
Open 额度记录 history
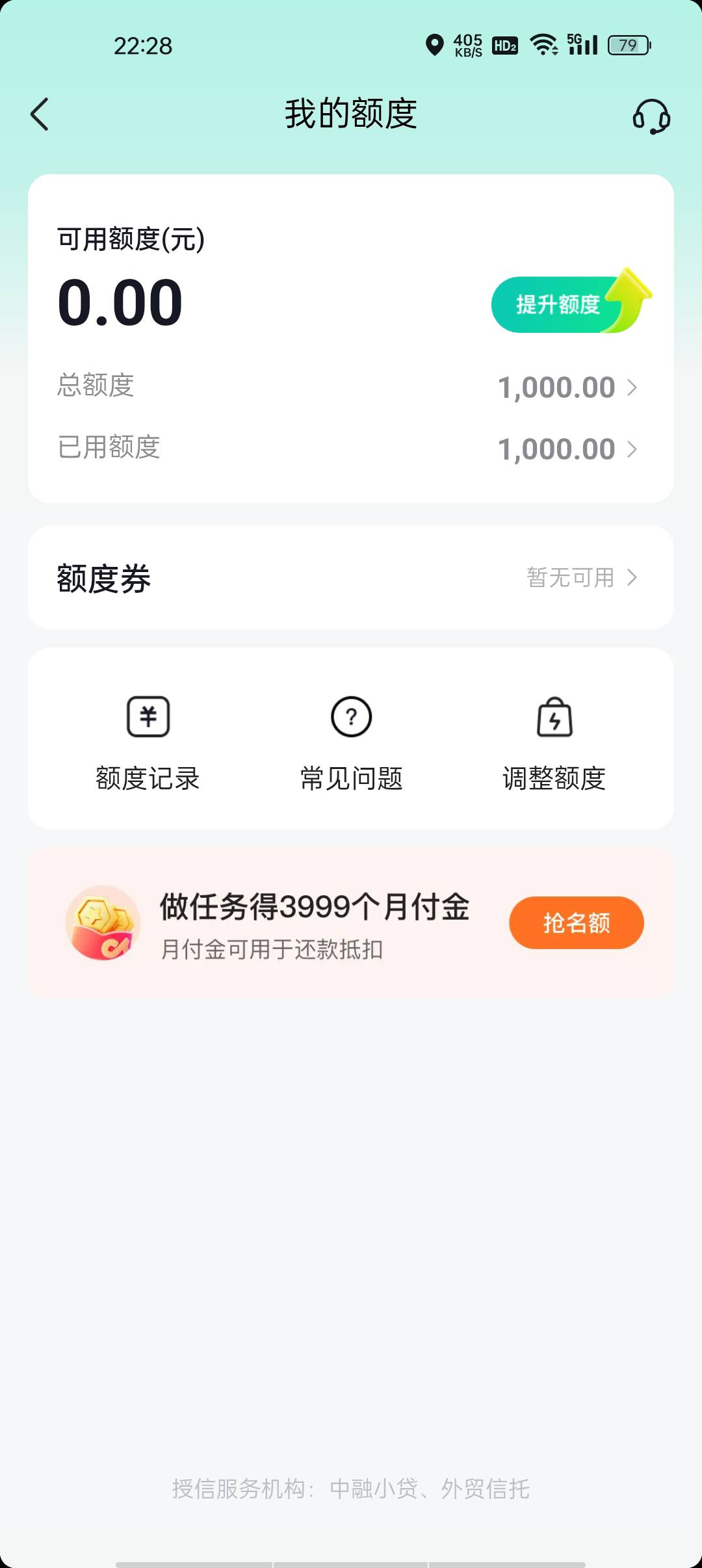click(148, 741)
